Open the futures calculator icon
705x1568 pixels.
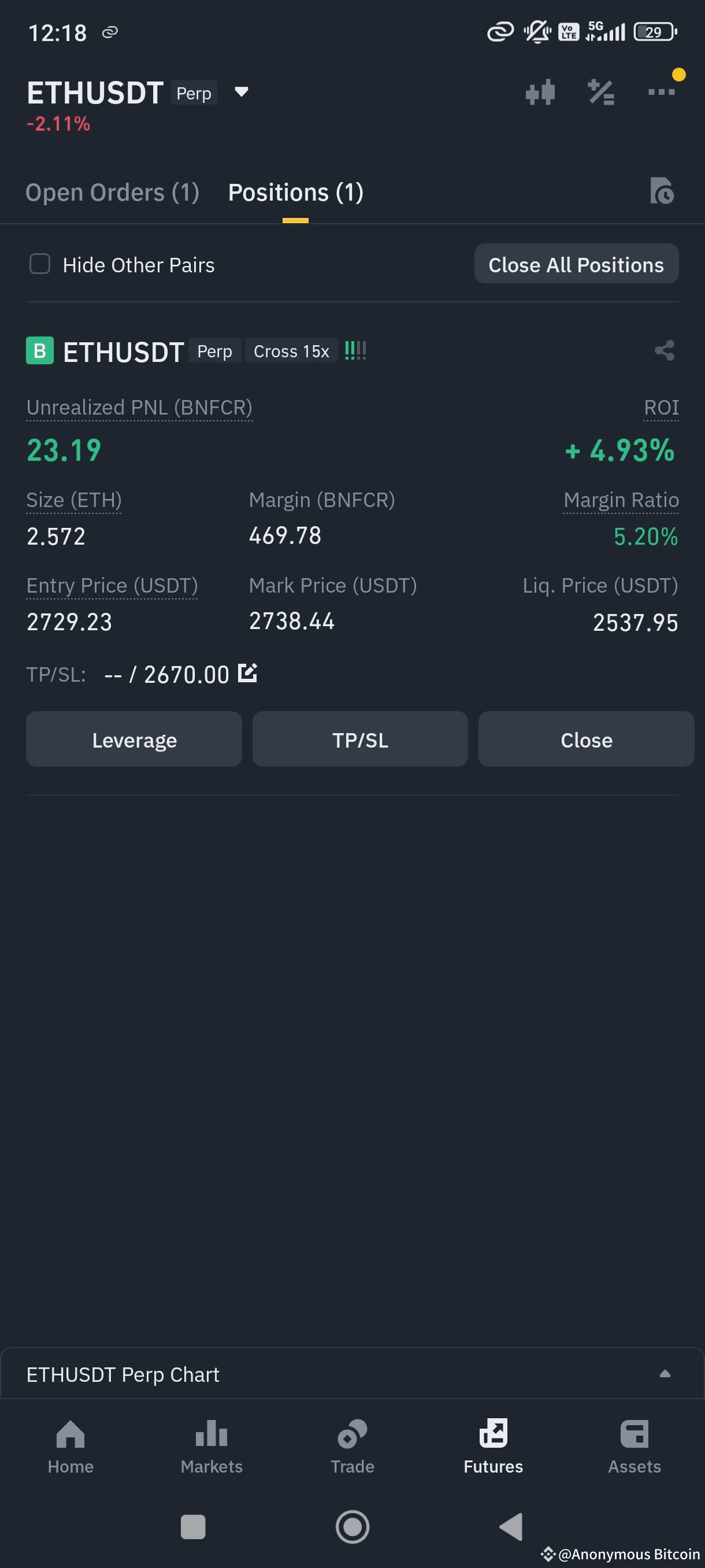(x=602, y=93)
